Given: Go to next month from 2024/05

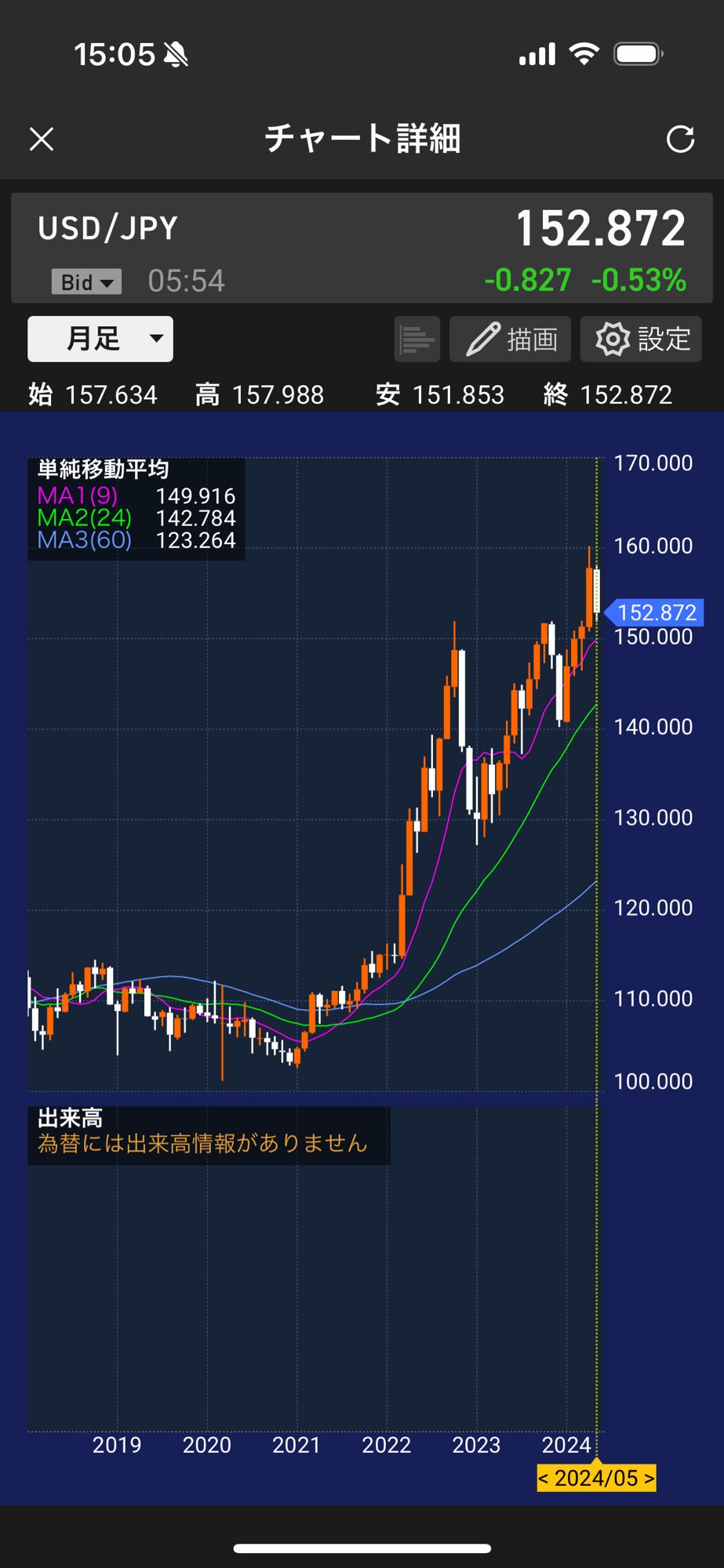Looking at the screenshot, I should [x=649, y=1479].
